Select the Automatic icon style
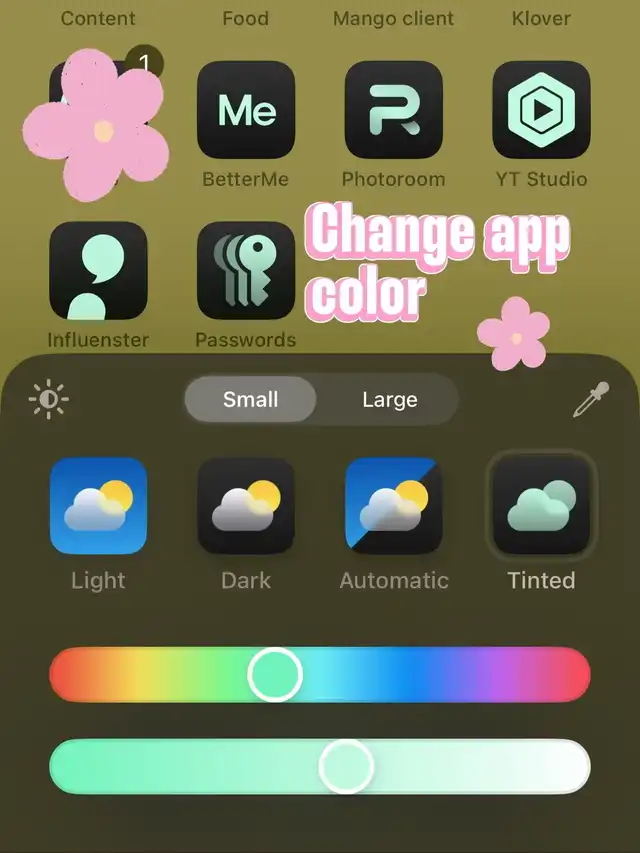The width and height of the screenshot is (640, 853). [x=394, y=506]
